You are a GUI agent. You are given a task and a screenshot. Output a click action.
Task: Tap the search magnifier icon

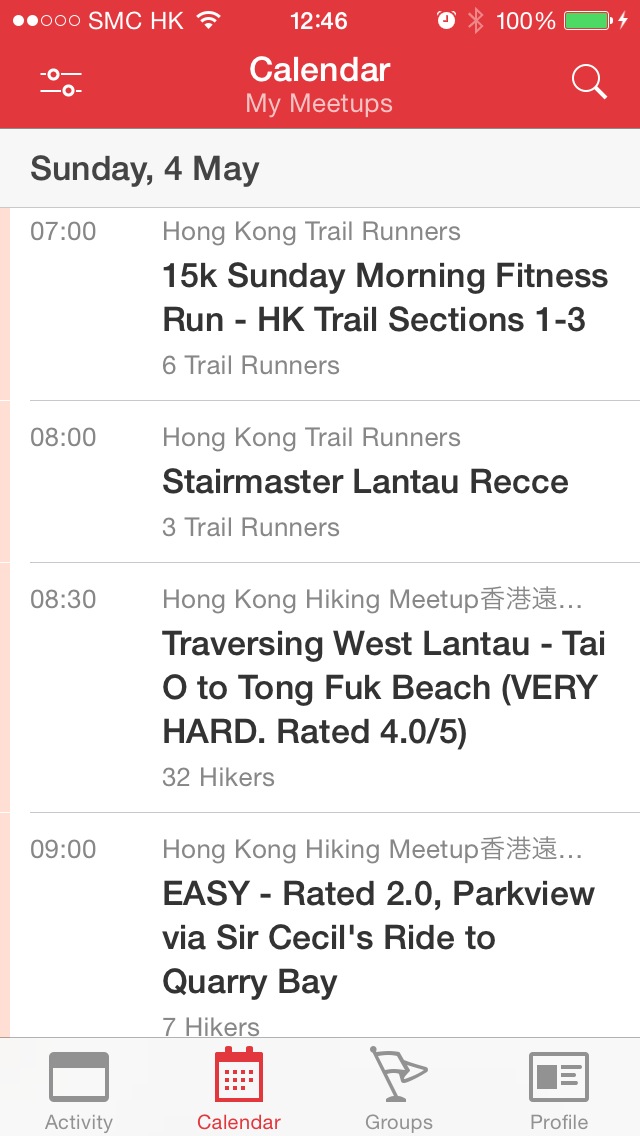(589, 83)
